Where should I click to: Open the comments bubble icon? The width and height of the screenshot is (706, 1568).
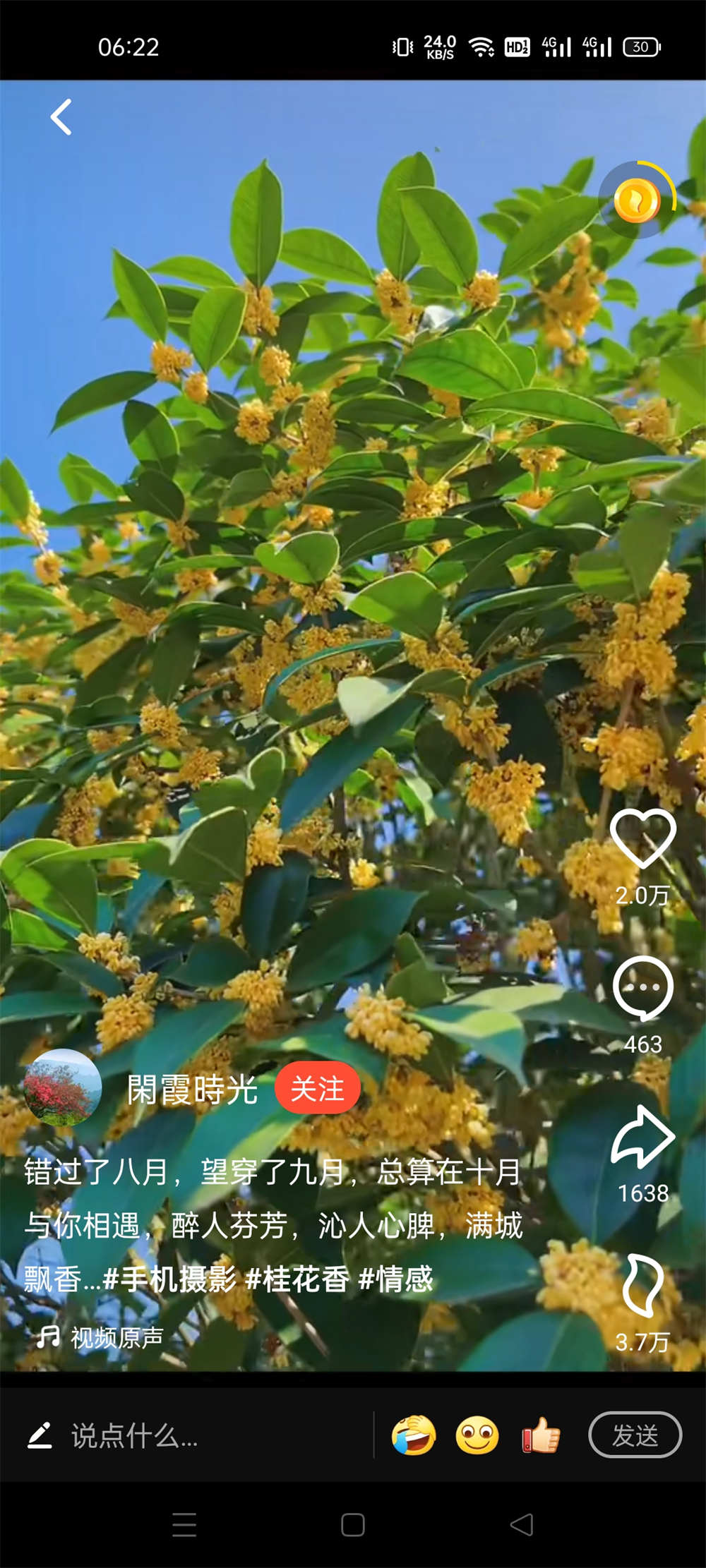(642, 988)
